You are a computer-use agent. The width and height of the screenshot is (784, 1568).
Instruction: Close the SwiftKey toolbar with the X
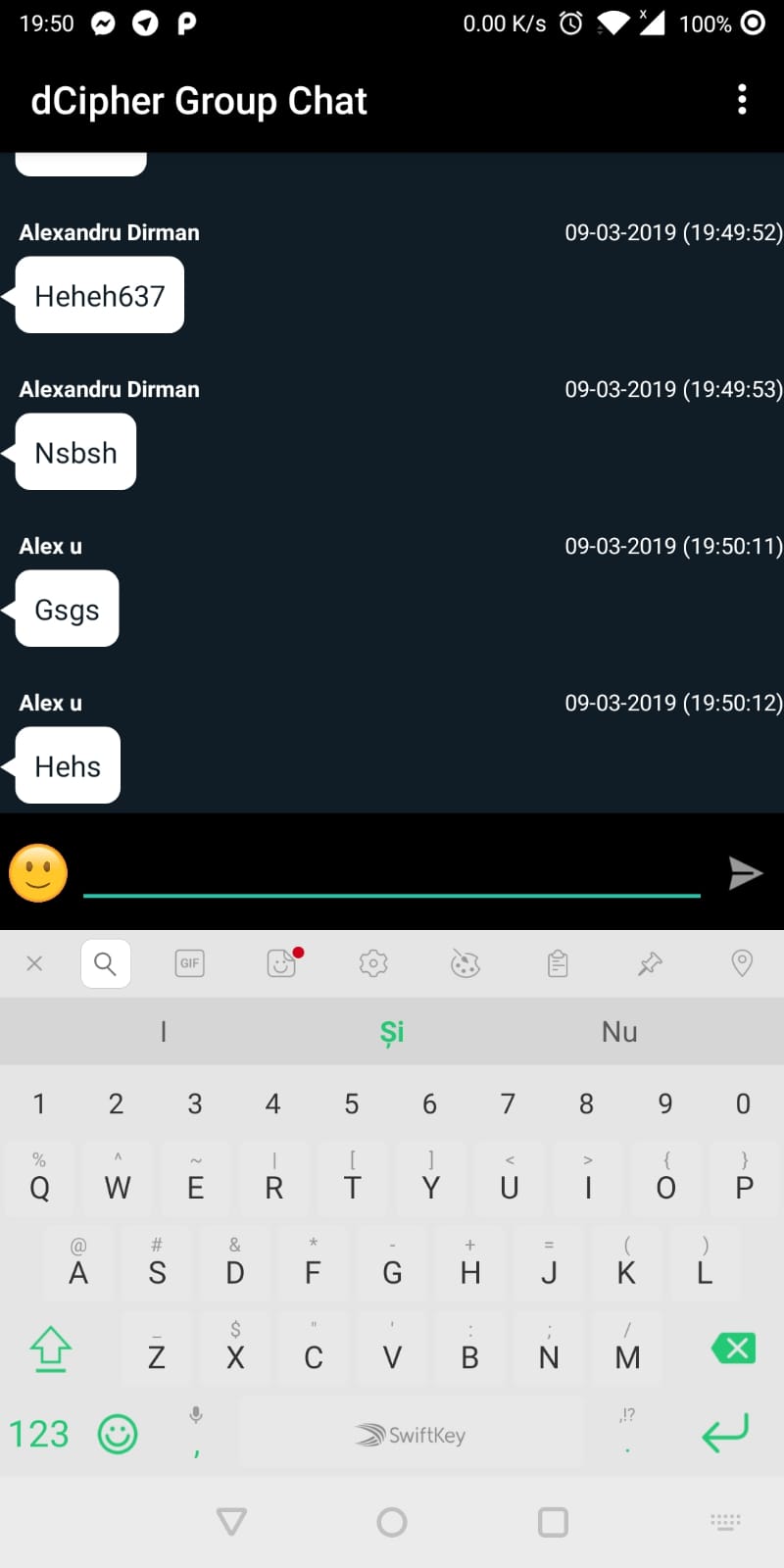pyautogui.click(x=34, y=963)
